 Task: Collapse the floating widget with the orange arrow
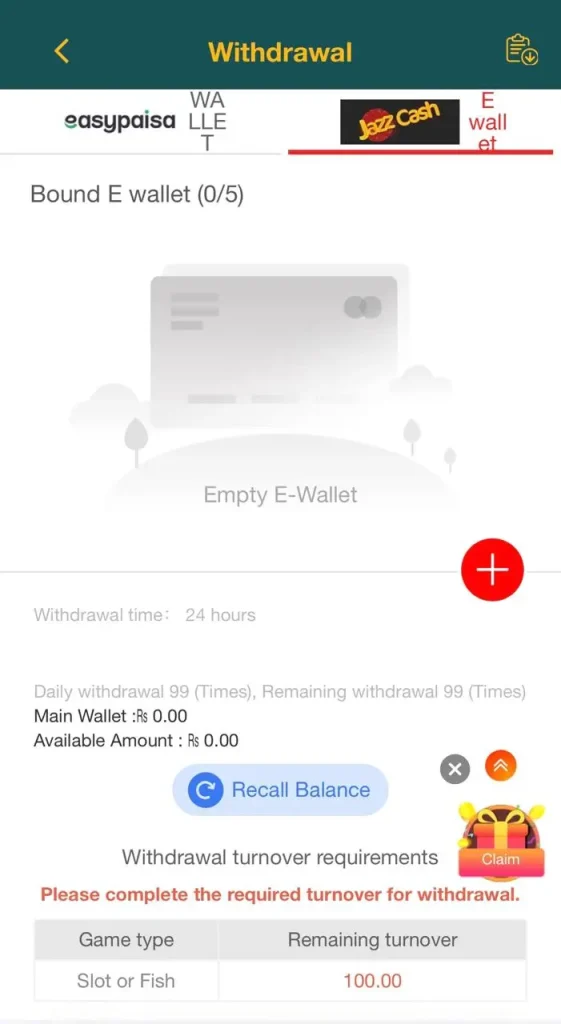pyautogui.click(x=501, y=765)
